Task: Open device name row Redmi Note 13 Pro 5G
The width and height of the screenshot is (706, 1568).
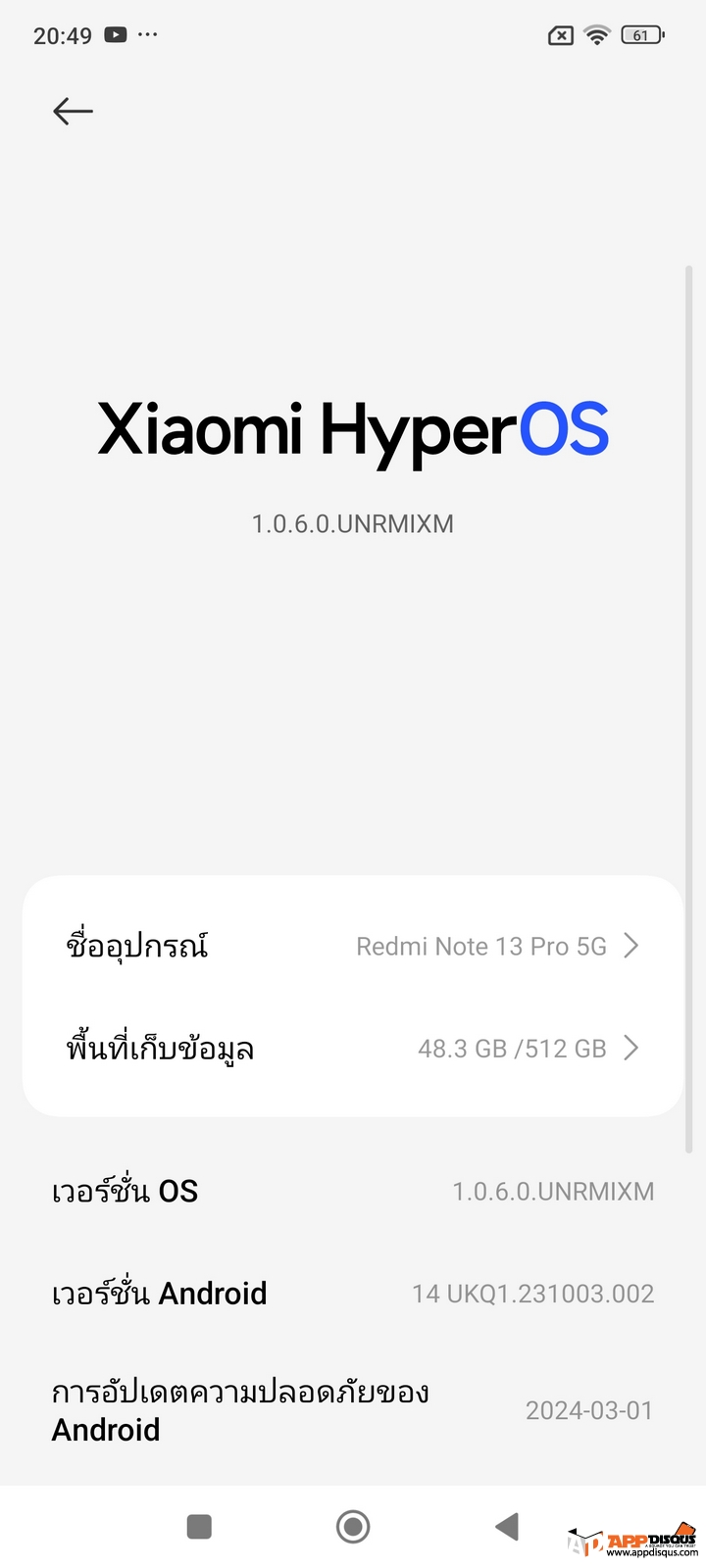Action: pyautogui.click(x=353, y=947)
